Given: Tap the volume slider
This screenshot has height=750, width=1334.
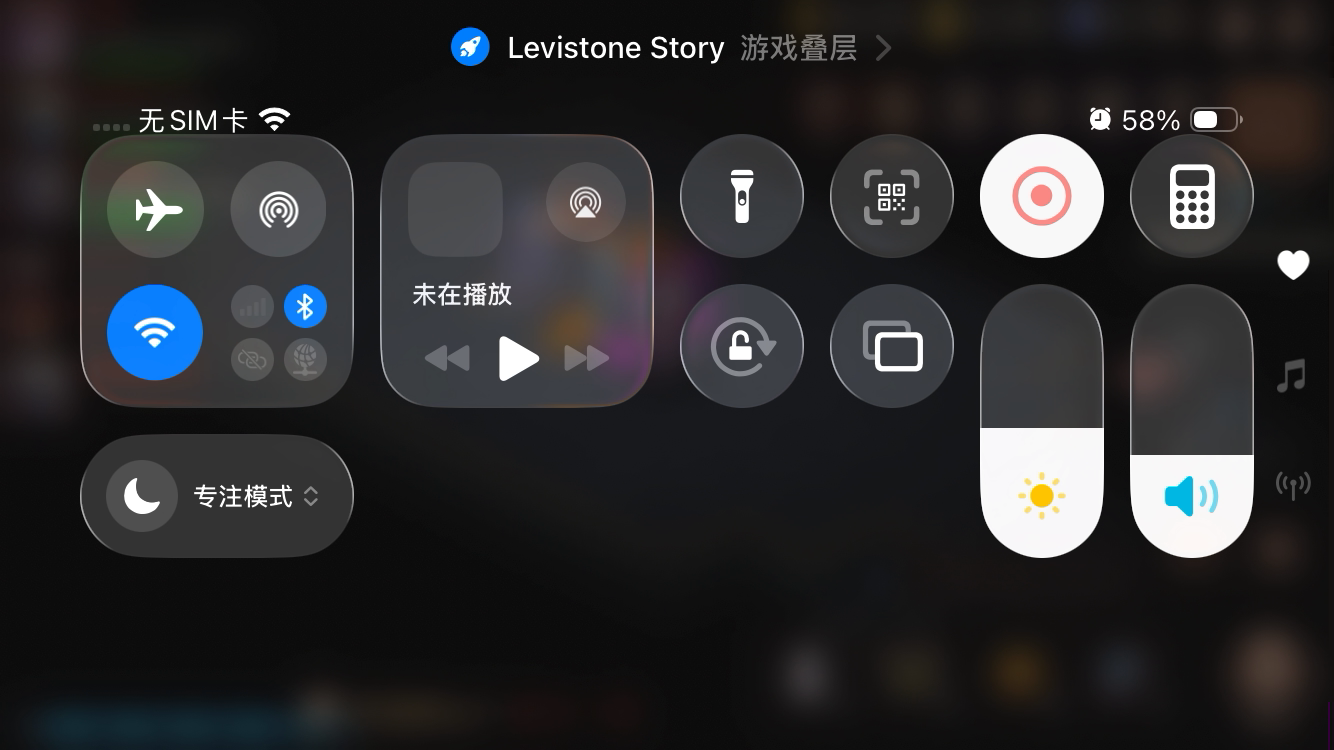Looking at the screenshot, I should tap(1191, 420).
